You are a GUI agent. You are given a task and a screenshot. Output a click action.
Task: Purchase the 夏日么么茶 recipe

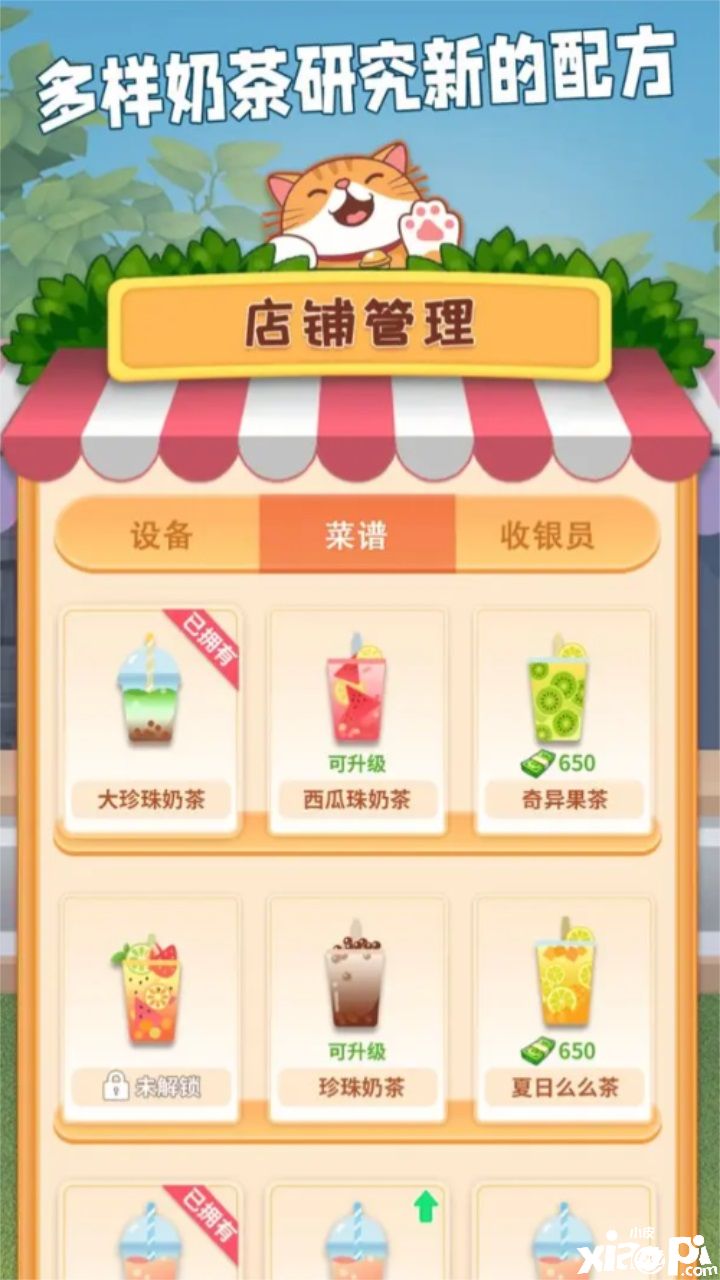562,1051
